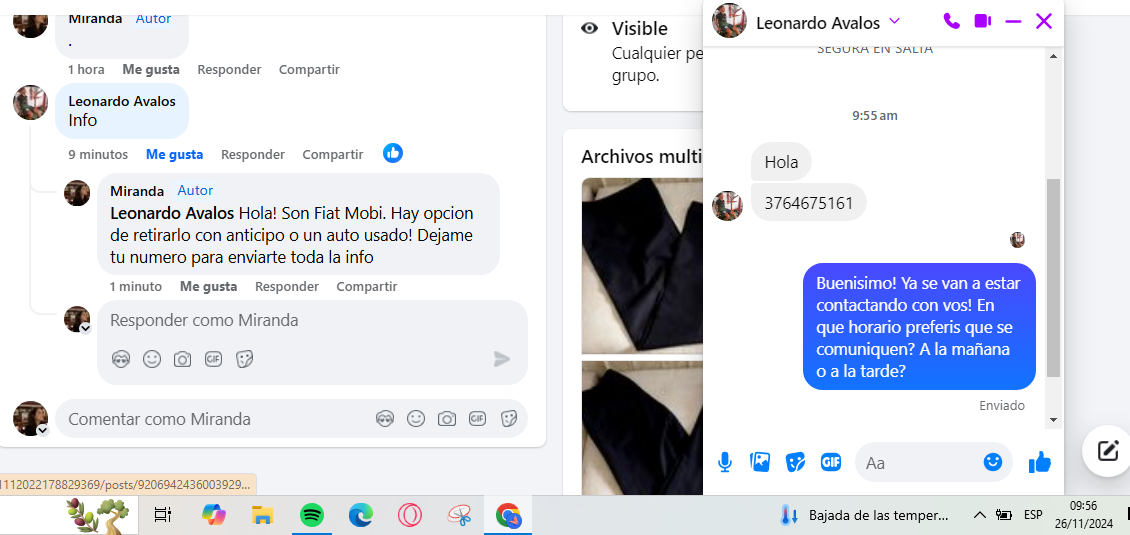Attach a photo in the chat
Screen dimensions: 1130x535
[x=760, y=462]
